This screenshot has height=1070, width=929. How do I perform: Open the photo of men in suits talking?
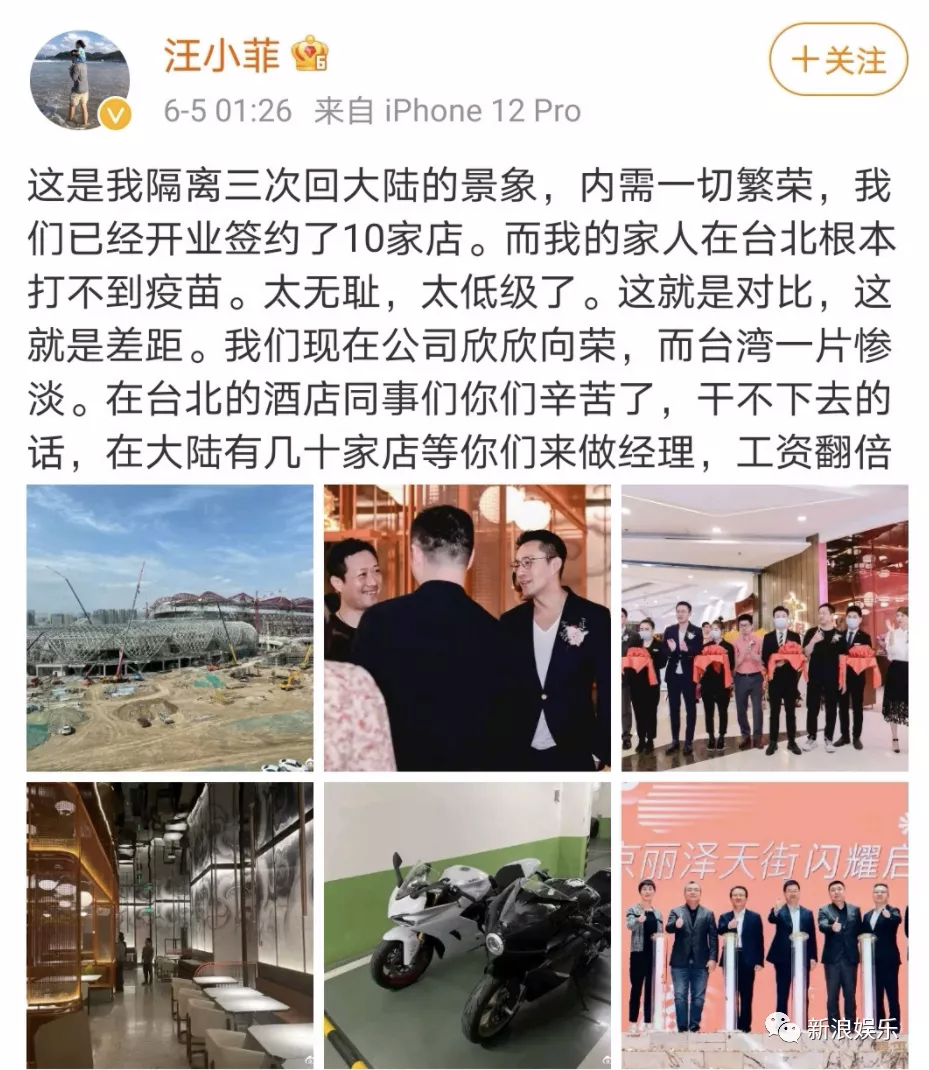coord(468,628)
